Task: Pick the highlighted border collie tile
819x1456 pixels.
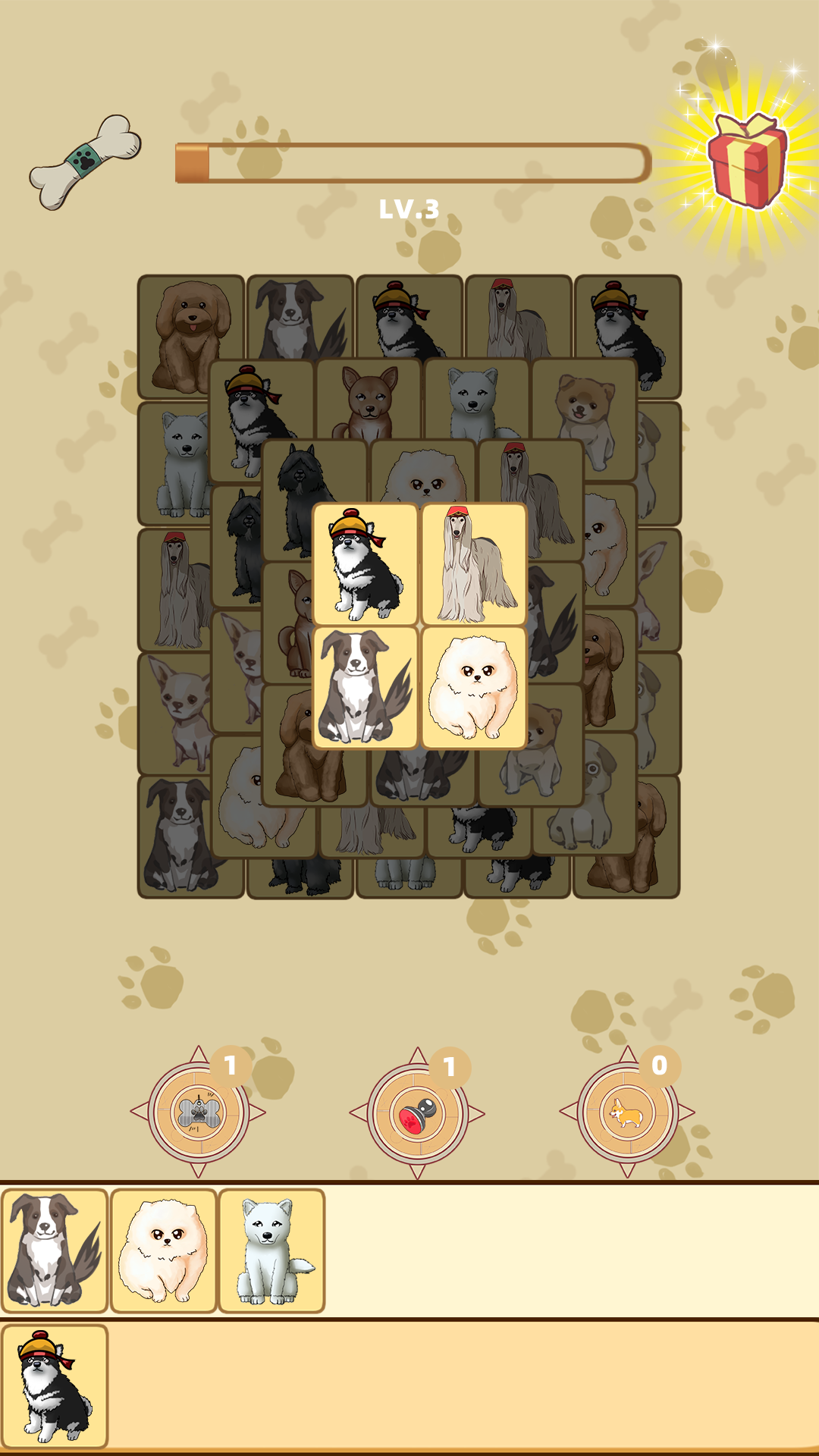Action: tap(366, 687)
